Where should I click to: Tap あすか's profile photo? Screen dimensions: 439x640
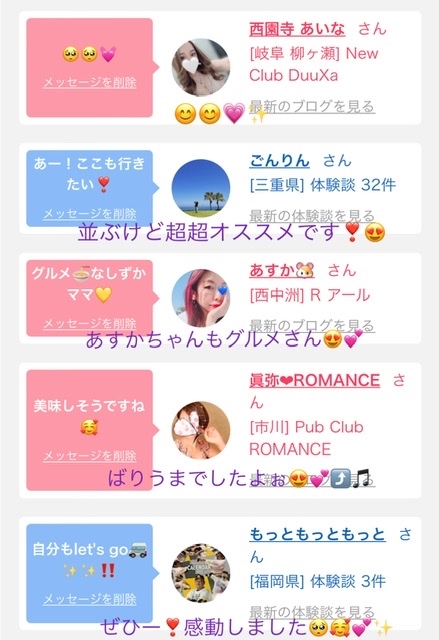pos(201,298)
